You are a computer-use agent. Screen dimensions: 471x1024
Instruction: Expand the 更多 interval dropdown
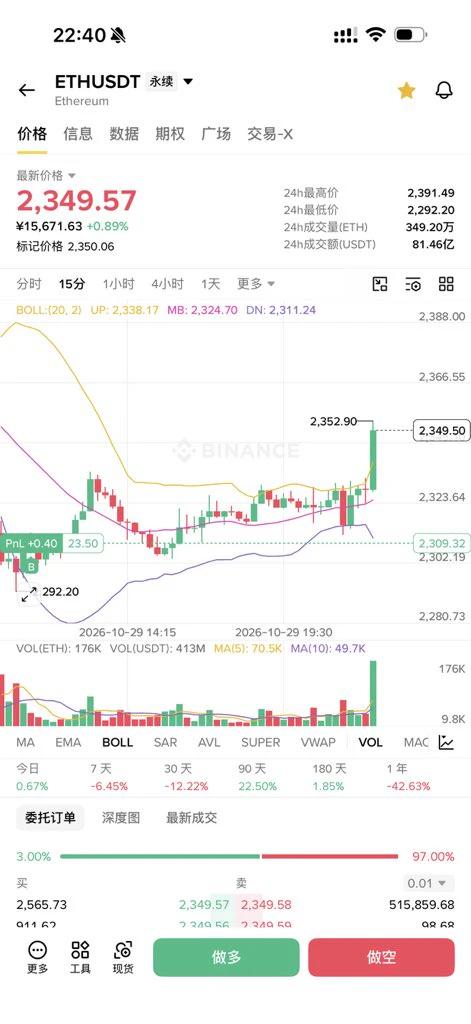pyautogui.click(x=255, y=284)
